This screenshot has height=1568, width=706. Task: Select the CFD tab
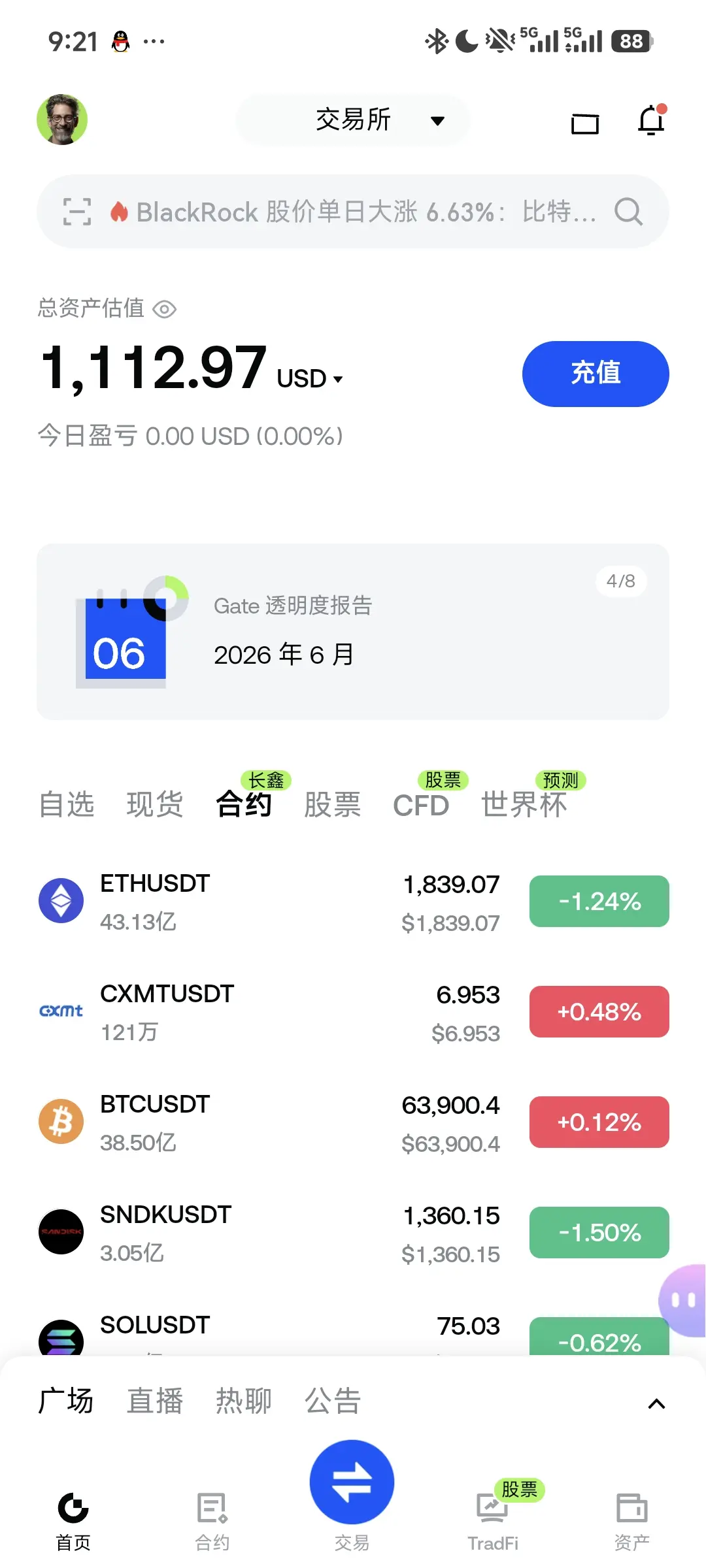[421, 805]
